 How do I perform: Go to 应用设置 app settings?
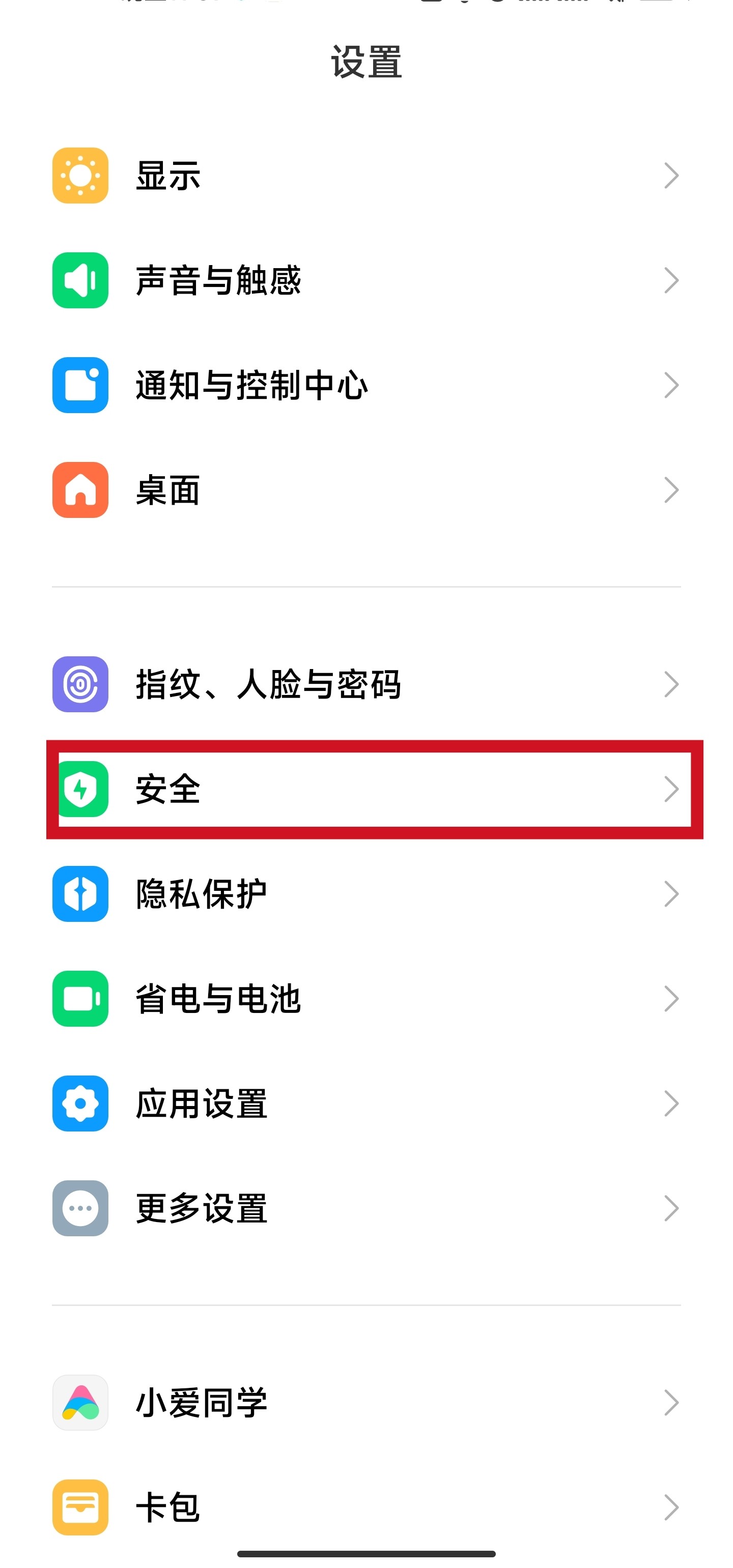coord(366,1103)
